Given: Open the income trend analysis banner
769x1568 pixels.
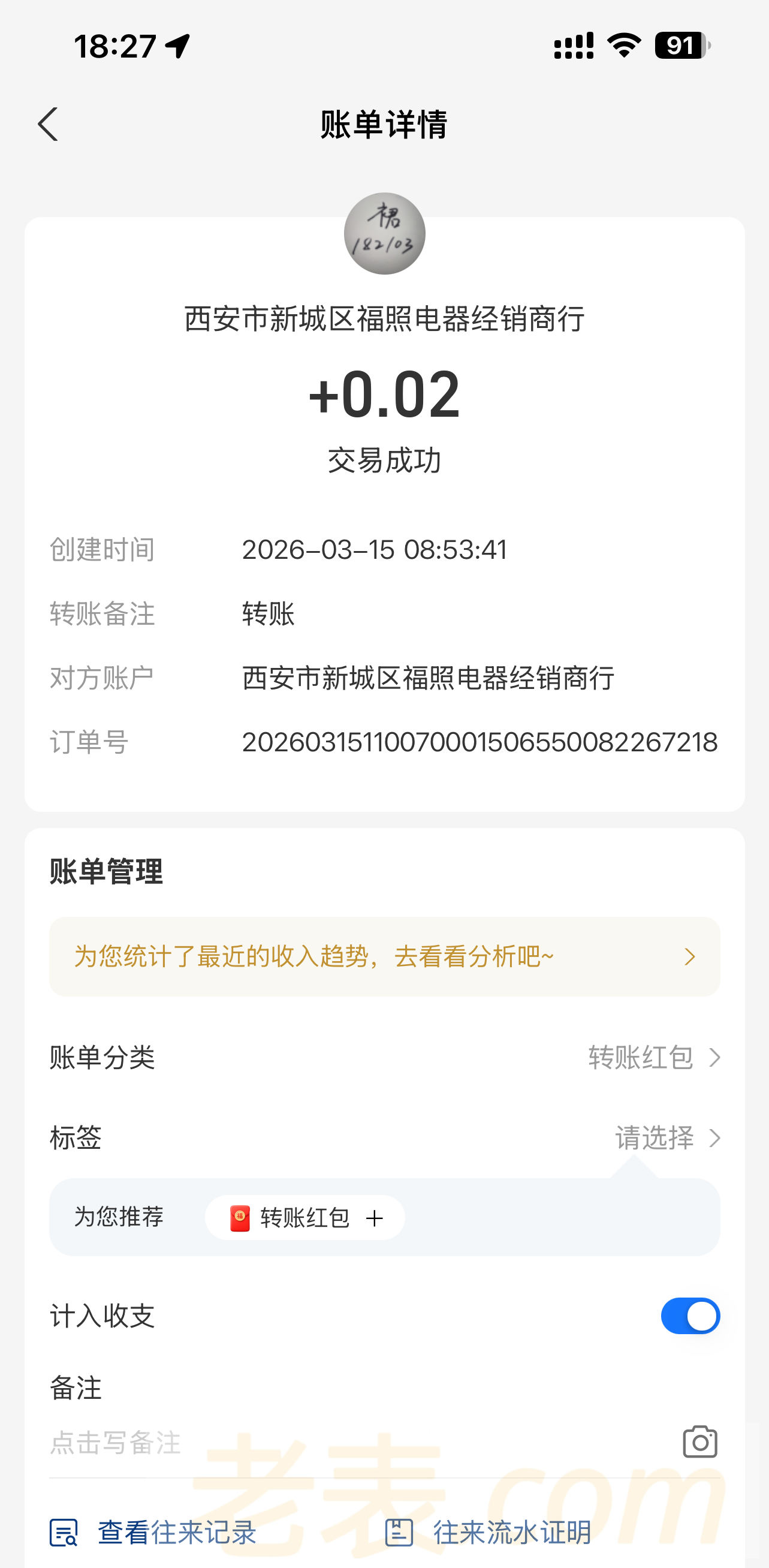Looking at the screenshot, I should pyautogui.click(x=385, y=956).
